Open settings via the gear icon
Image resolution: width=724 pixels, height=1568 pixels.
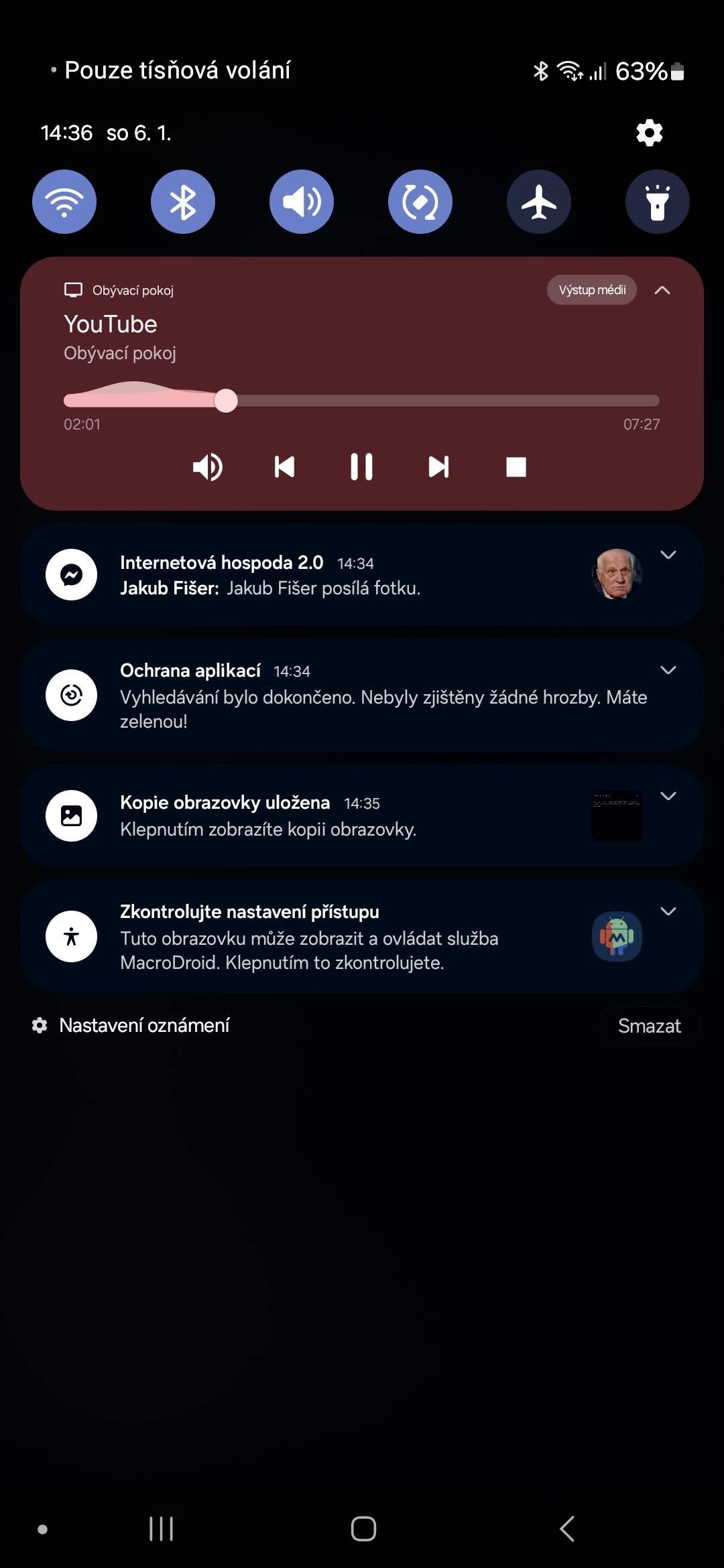coord(649,133)
